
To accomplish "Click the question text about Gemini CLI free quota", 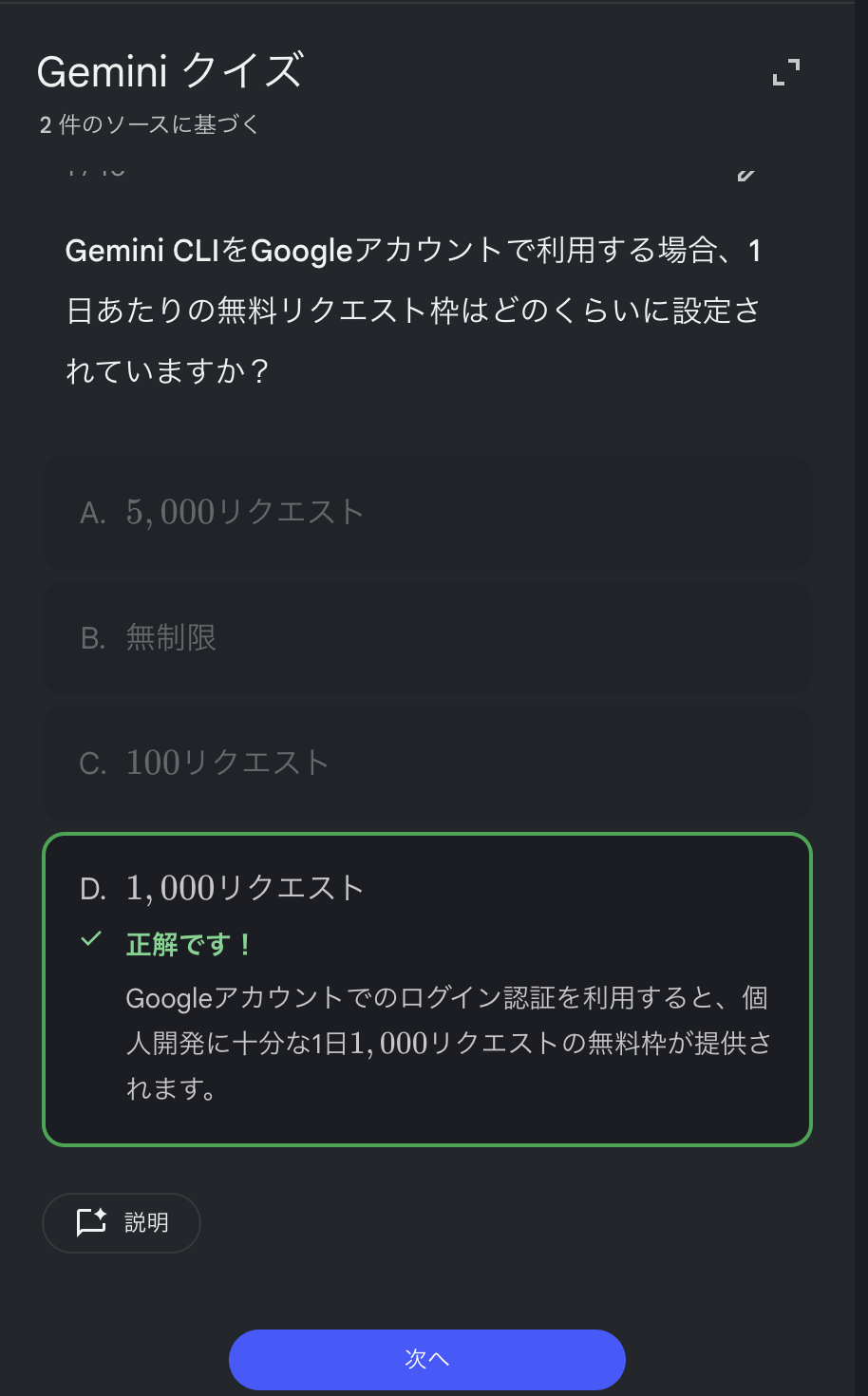I will [418, 311].
